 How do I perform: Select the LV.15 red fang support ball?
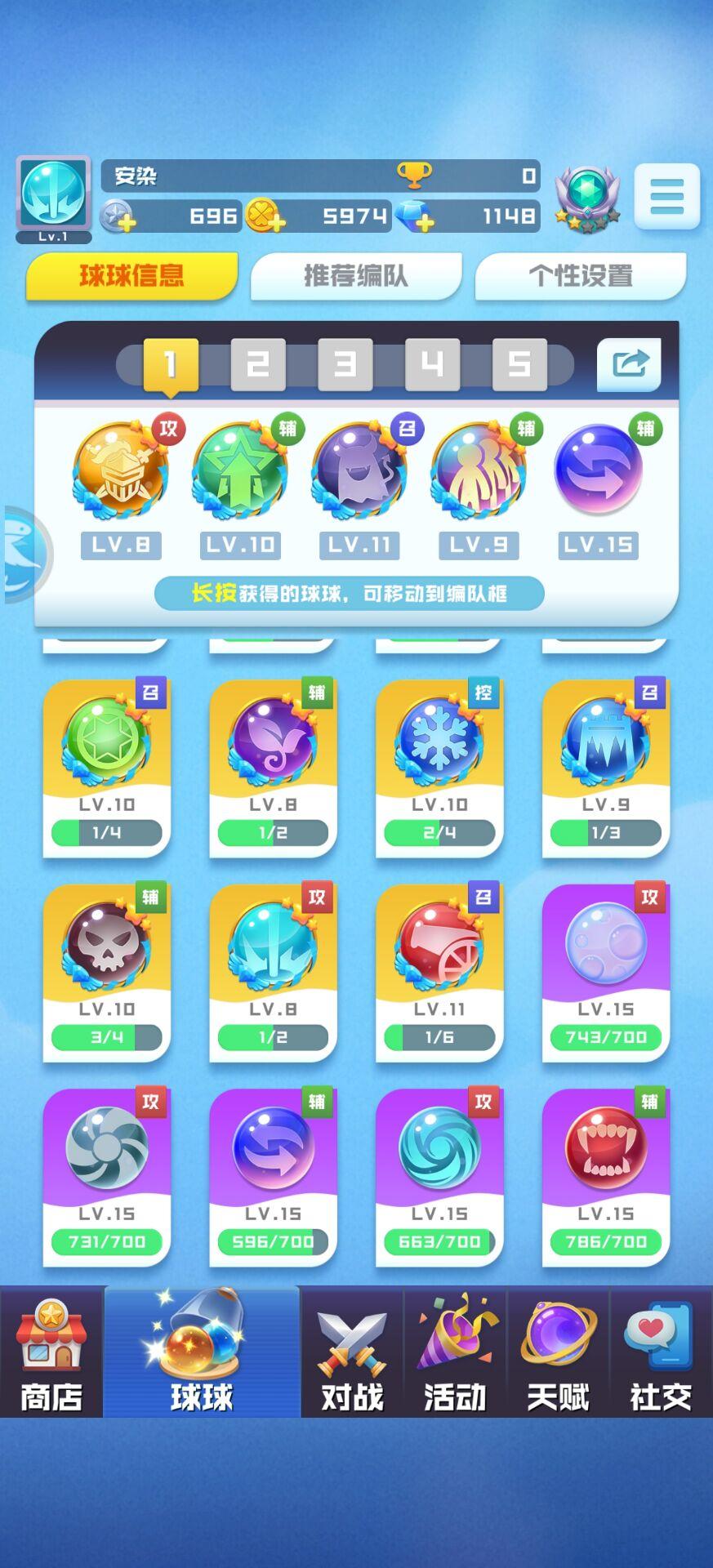click(x=605, y=1147)
